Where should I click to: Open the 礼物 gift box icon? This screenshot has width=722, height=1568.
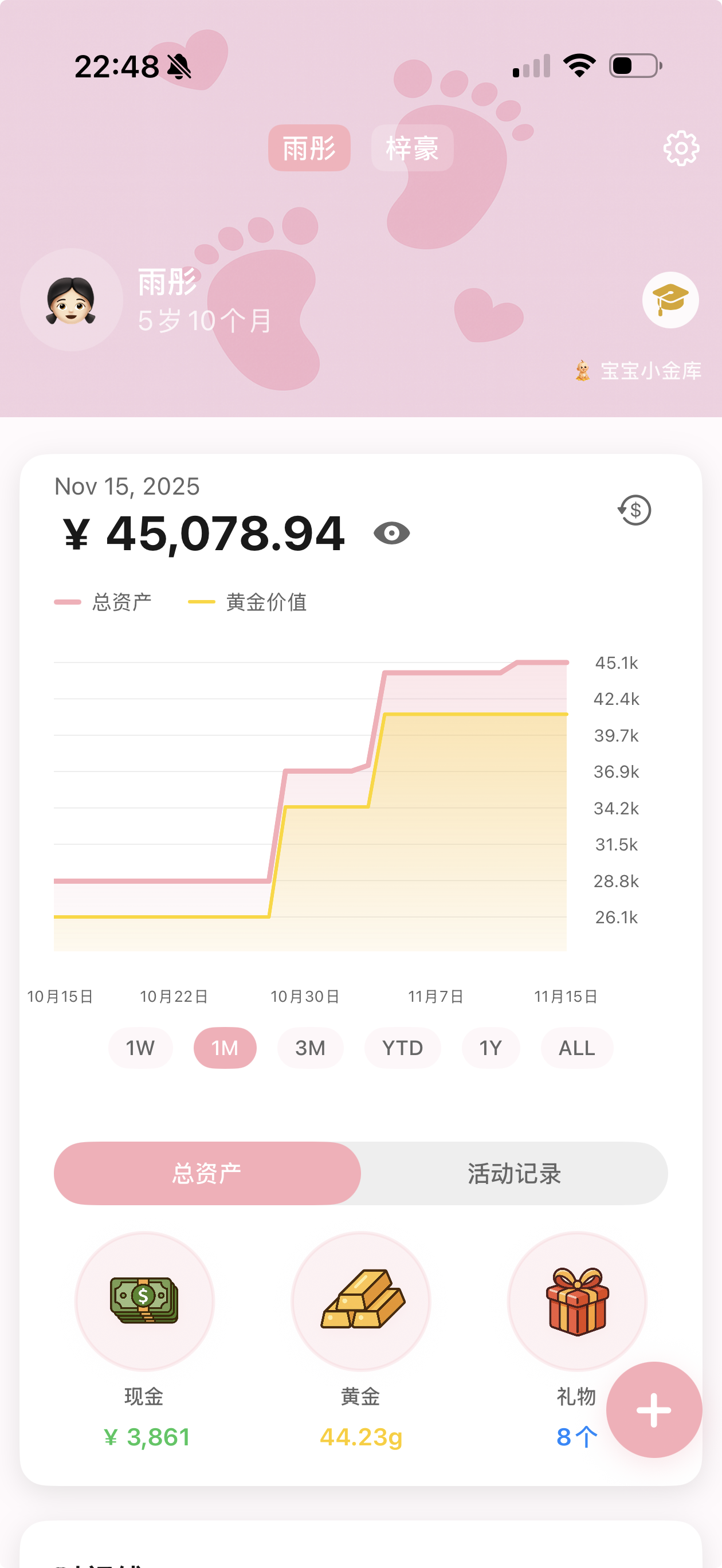[577, 1300]
